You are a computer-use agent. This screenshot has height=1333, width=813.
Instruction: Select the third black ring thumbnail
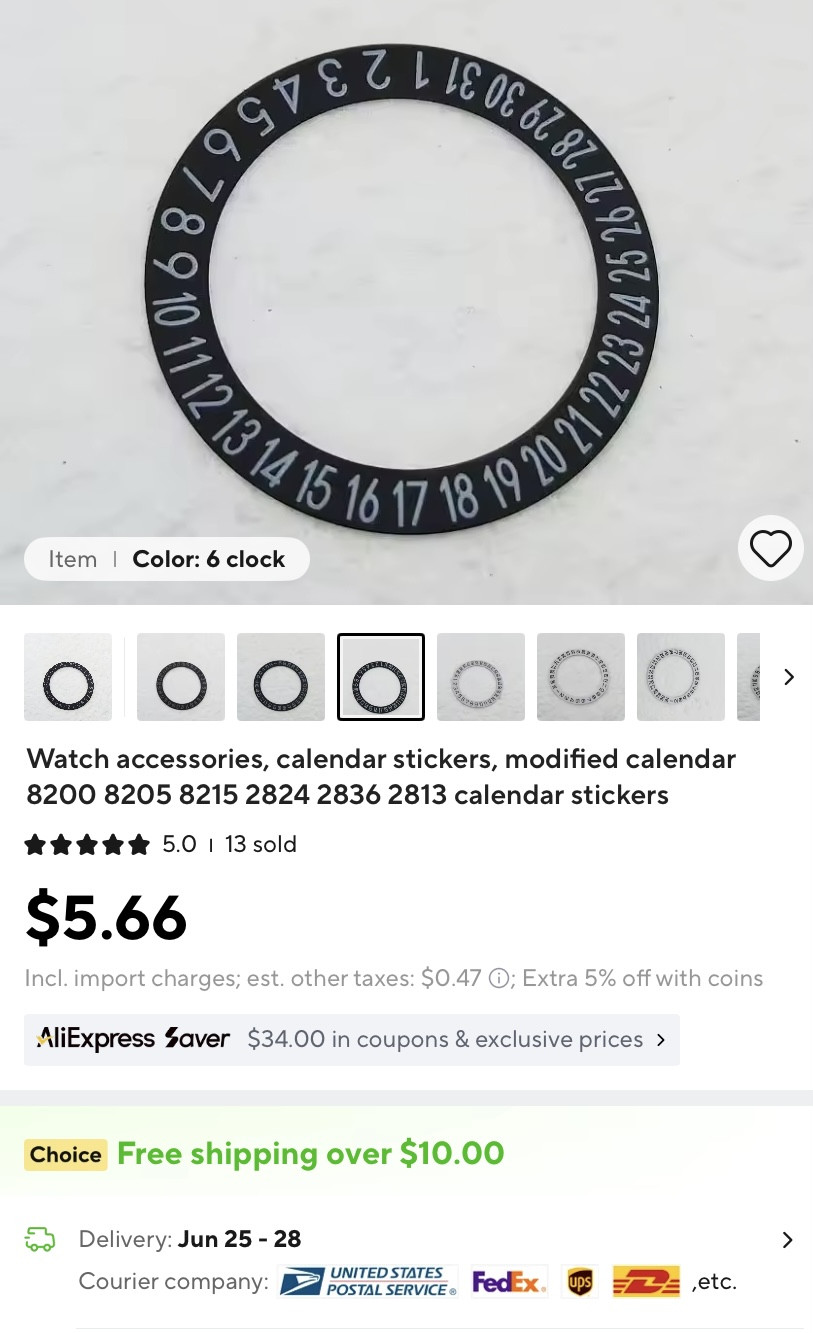click(281, 677)
